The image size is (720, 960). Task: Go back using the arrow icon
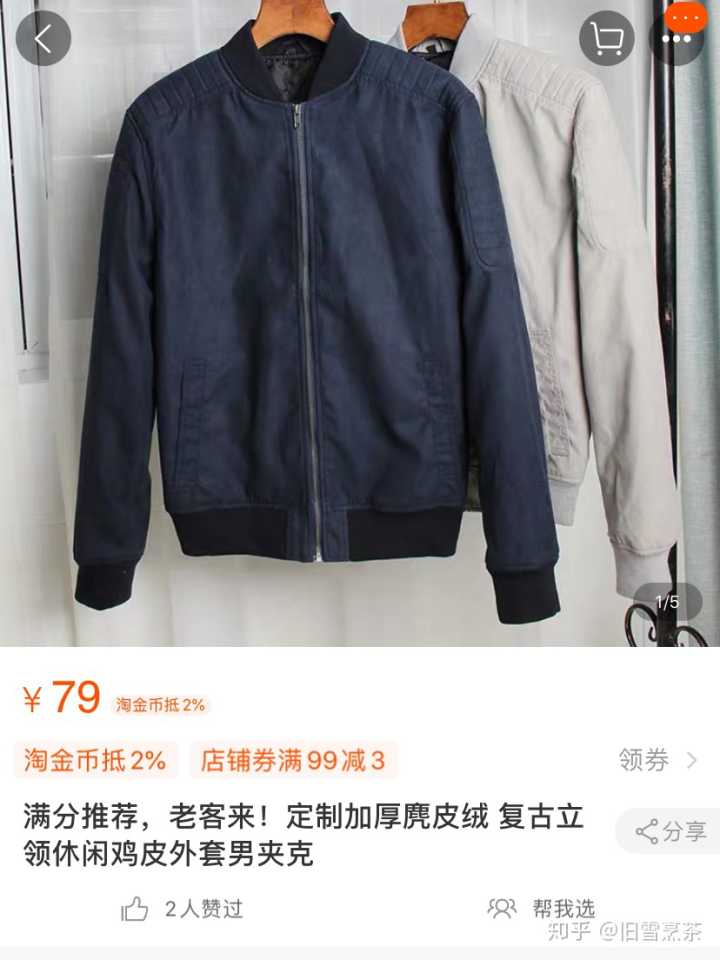pos(43,39)
